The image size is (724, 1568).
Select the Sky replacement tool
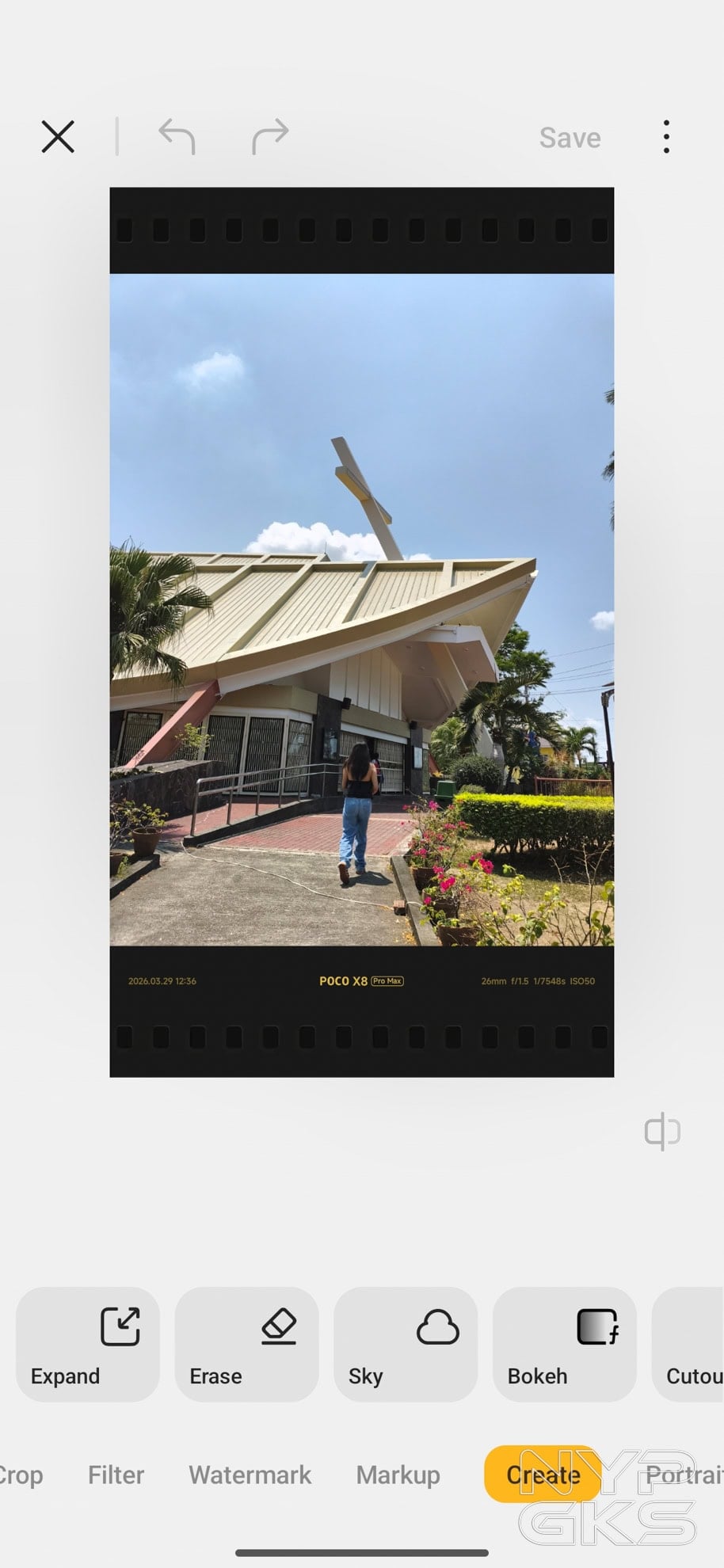[406, 1345]
